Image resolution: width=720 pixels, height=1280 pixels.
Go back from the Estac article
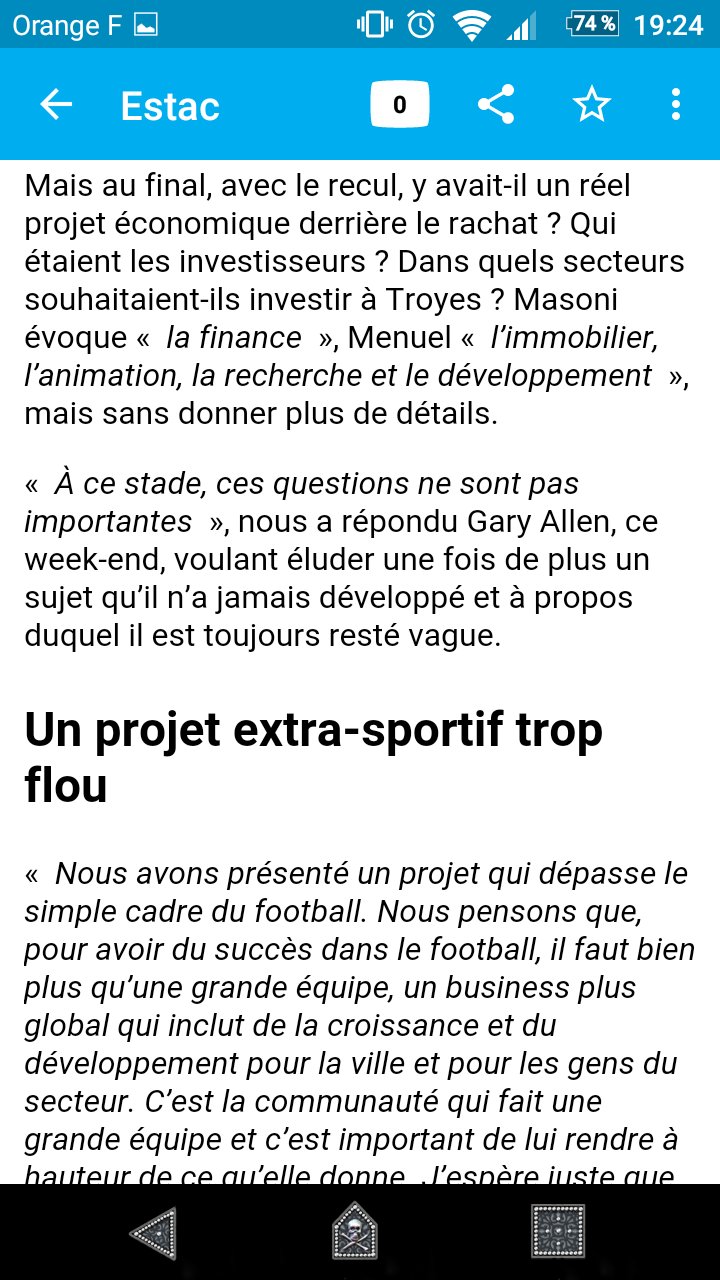click(x=56, y=105)
